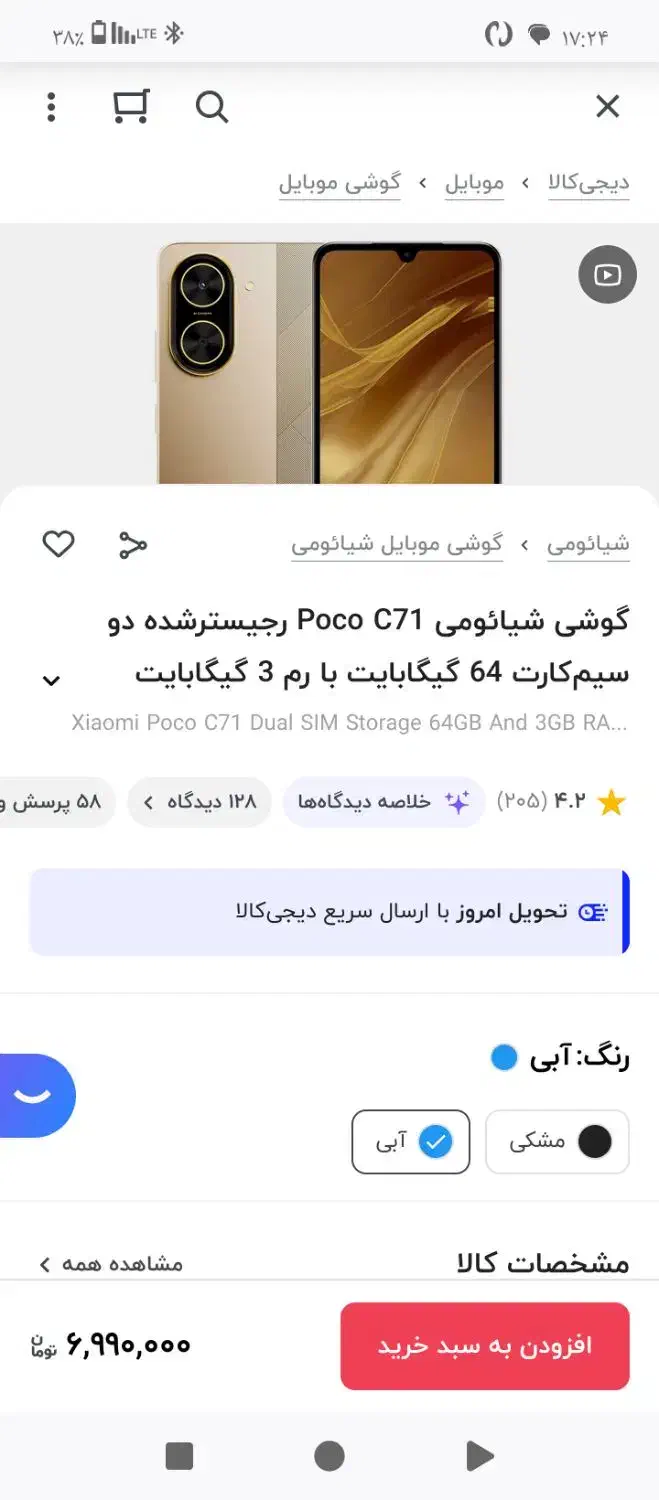Open the three-dot overflow menu
Viewport: 659px width, 1500px height.
pos(51,107)
